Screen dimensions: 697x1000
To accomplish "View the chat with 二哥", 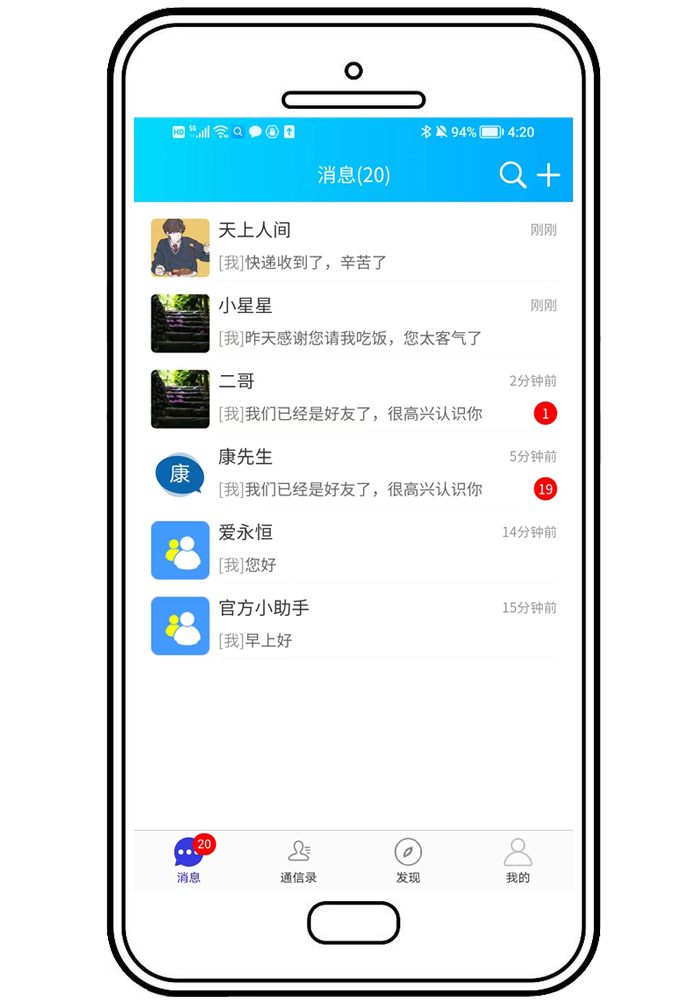I will (x=353, y=398).
